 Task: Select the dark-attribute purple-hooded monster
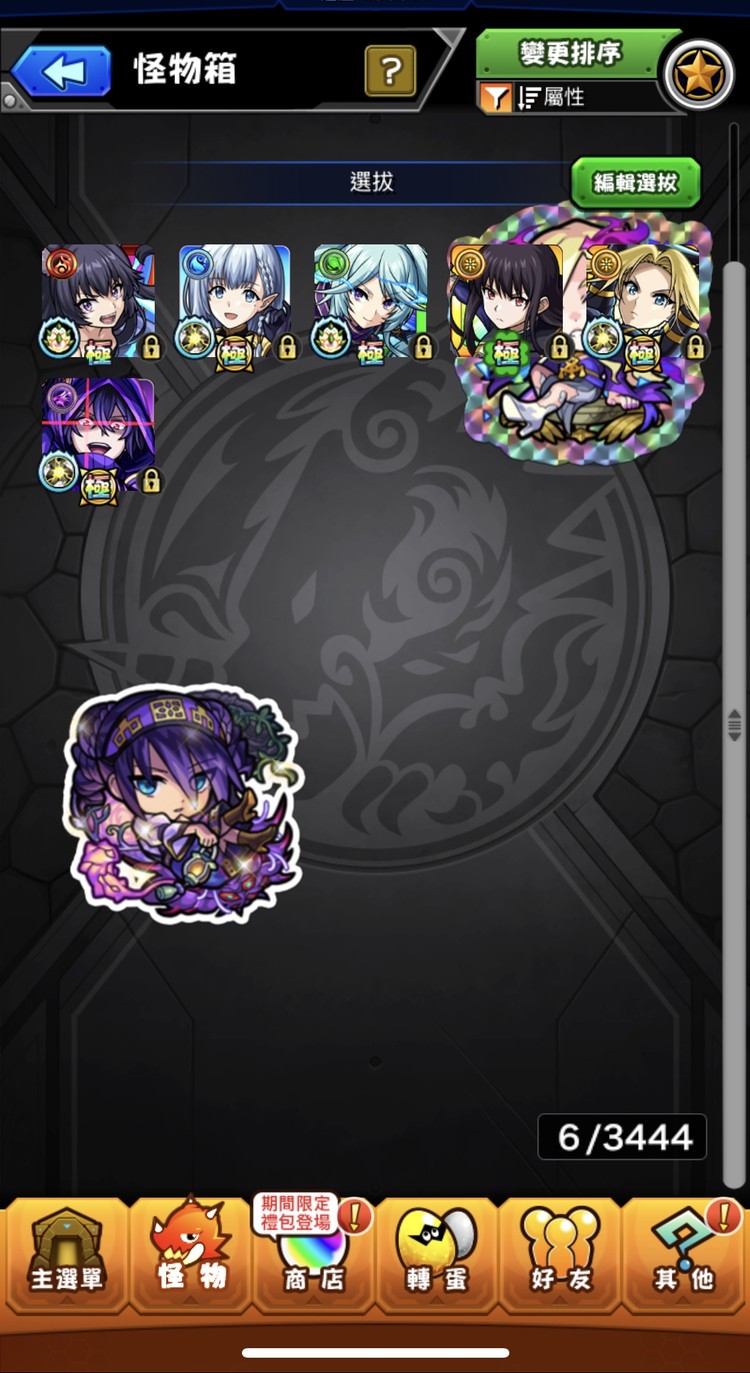[98, 435]
